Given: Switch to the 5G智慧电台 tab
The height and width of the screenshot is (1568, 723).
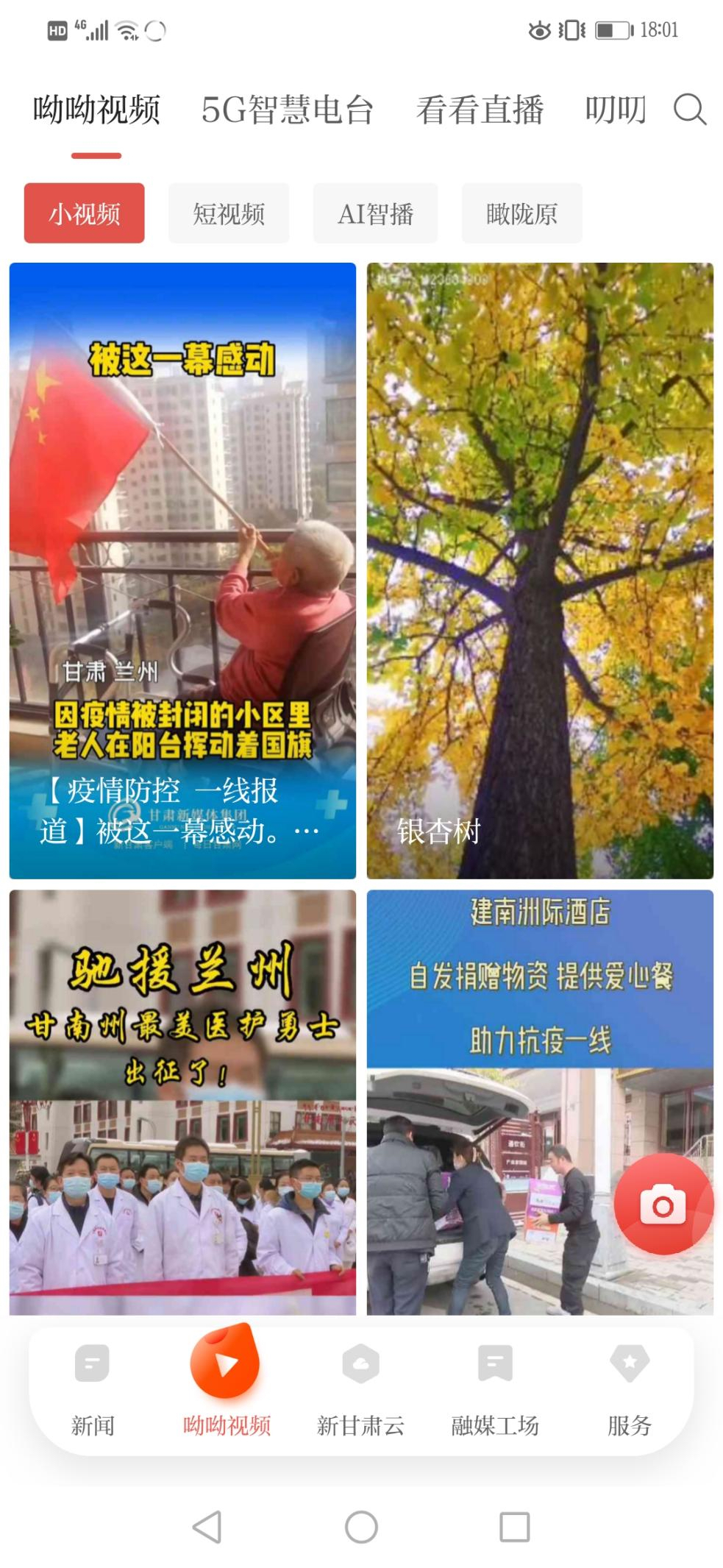Looking at the screenshot, I should 287,110.
